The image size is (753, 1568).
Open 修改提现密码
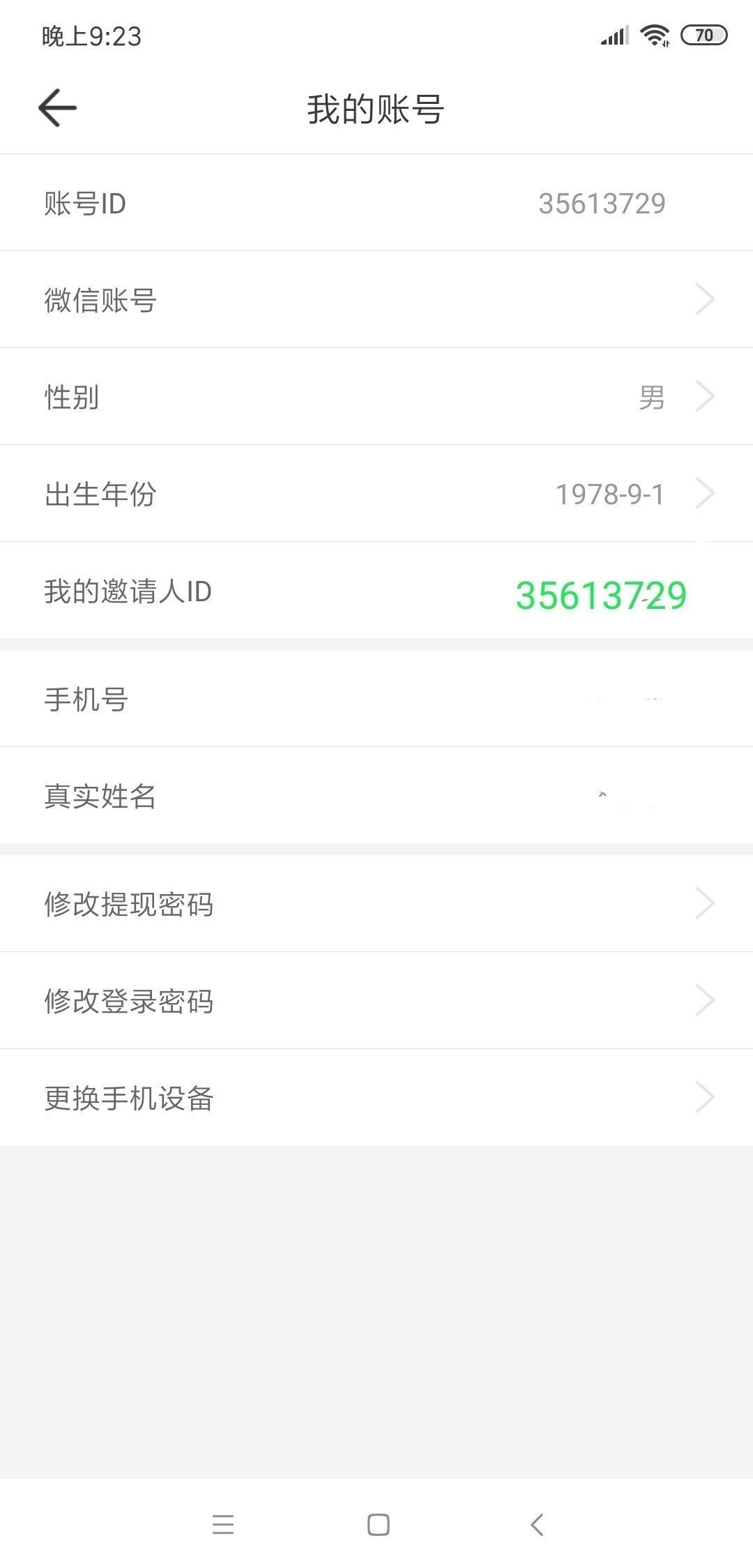point(376,904)
